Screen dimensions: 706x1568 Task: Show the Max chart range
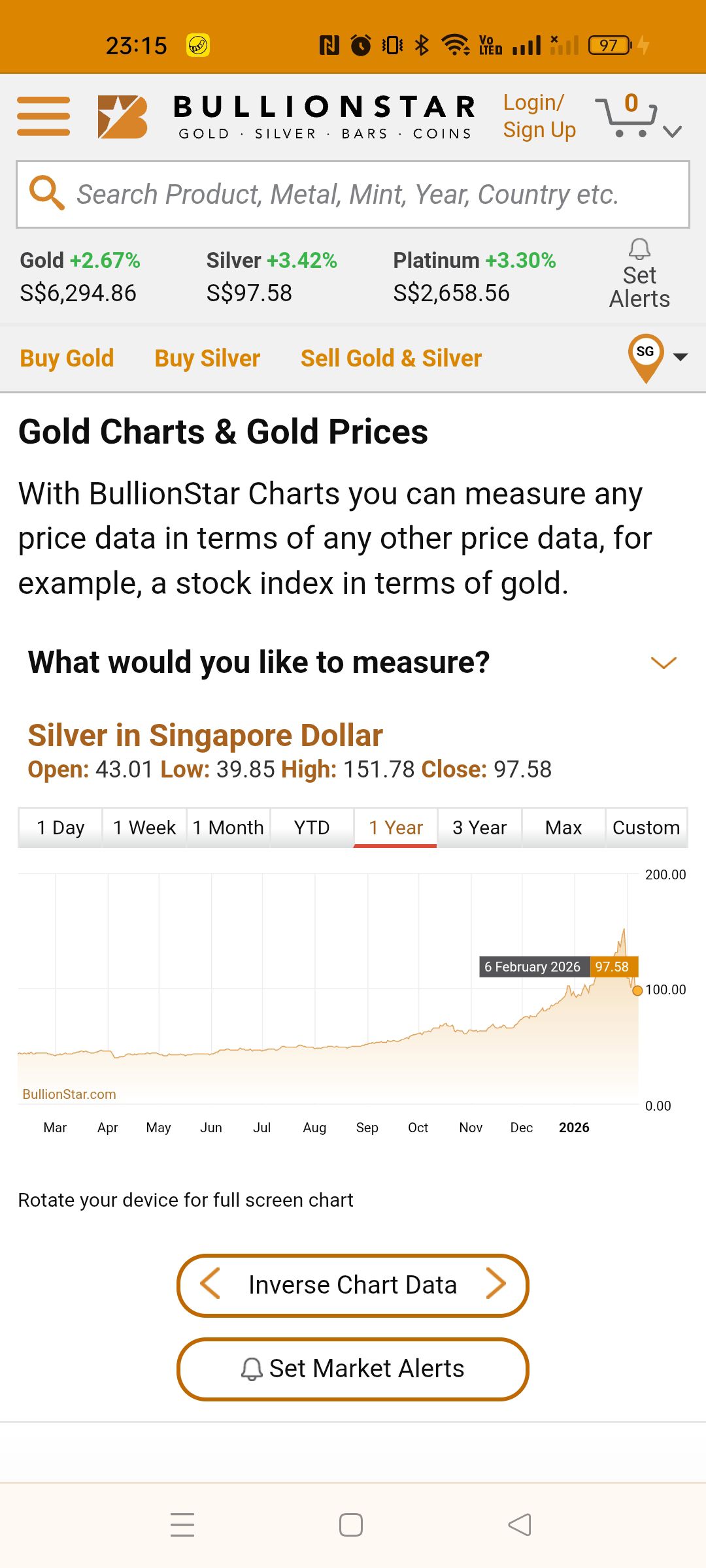tap(563, 828)
